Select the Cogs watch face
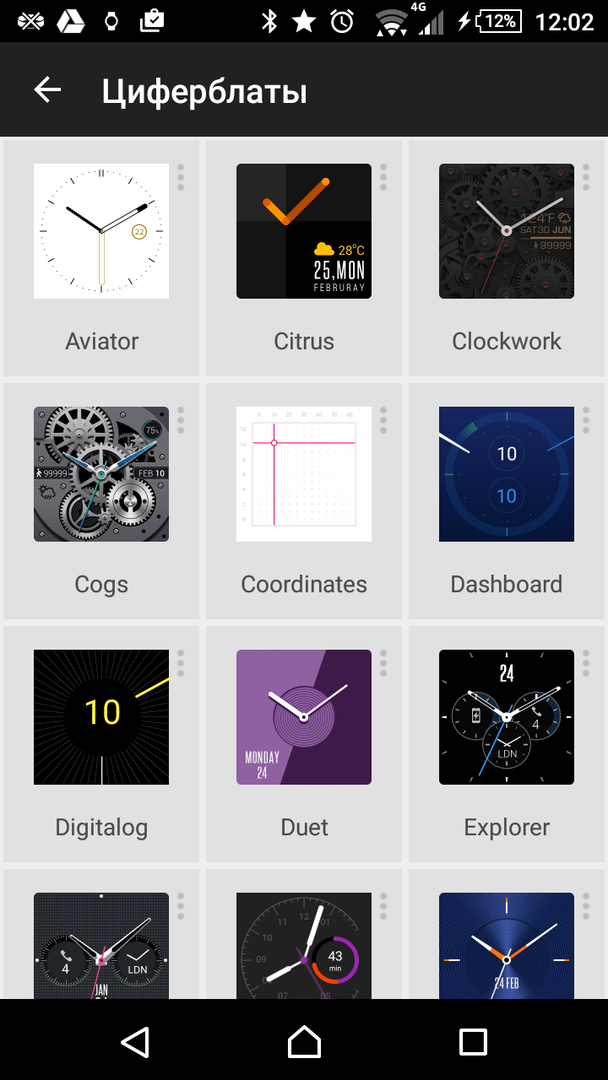608x1080 pixels. [x=101, y=474]
